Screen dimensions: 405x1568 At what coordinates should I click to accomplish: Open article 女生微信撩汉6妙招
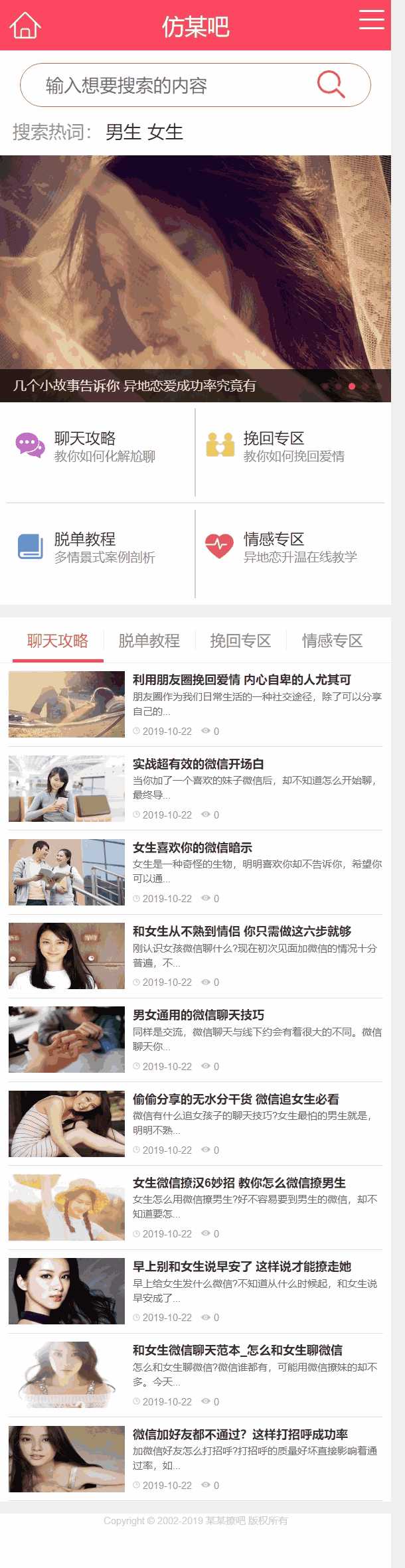tap(239, 1182)
